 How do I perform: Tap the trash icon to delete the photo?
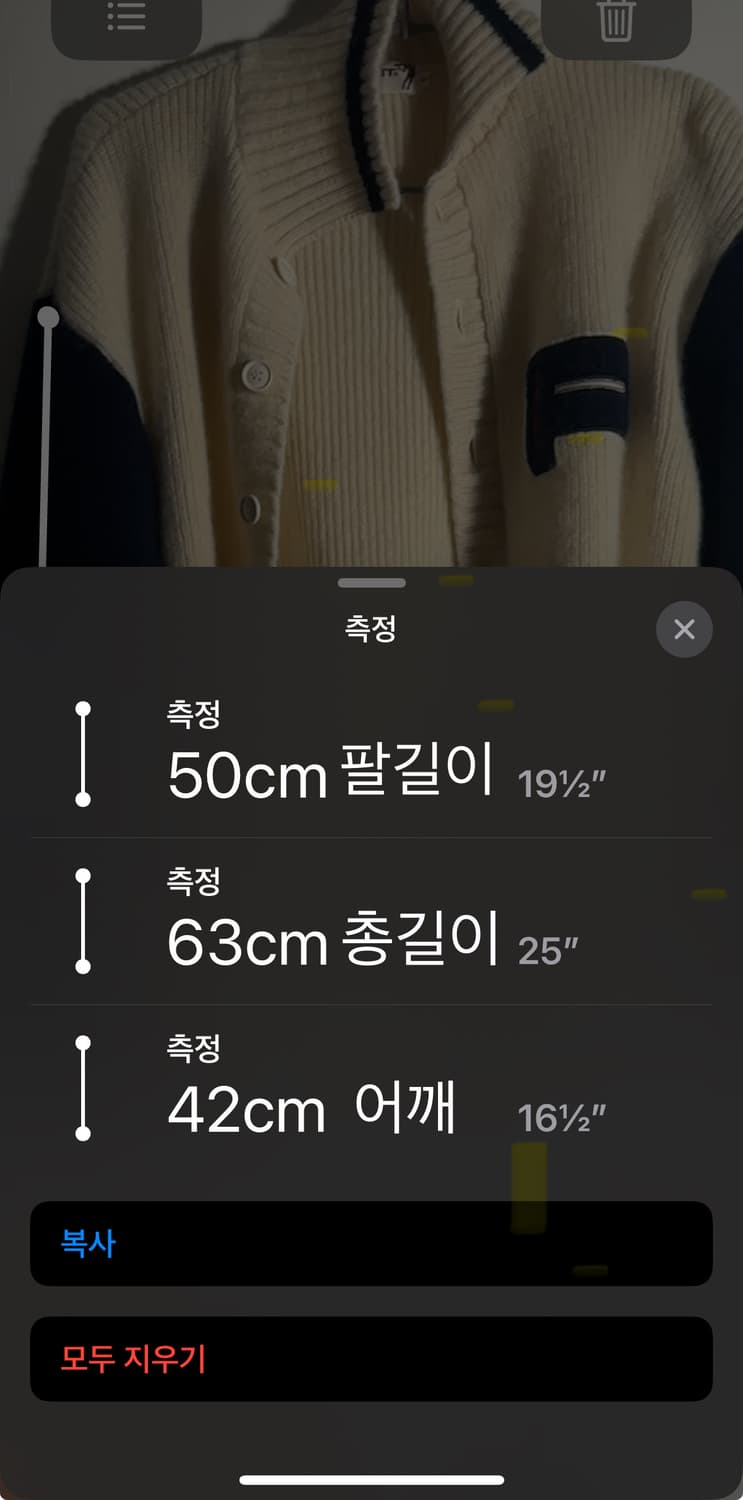click(617, 22)
